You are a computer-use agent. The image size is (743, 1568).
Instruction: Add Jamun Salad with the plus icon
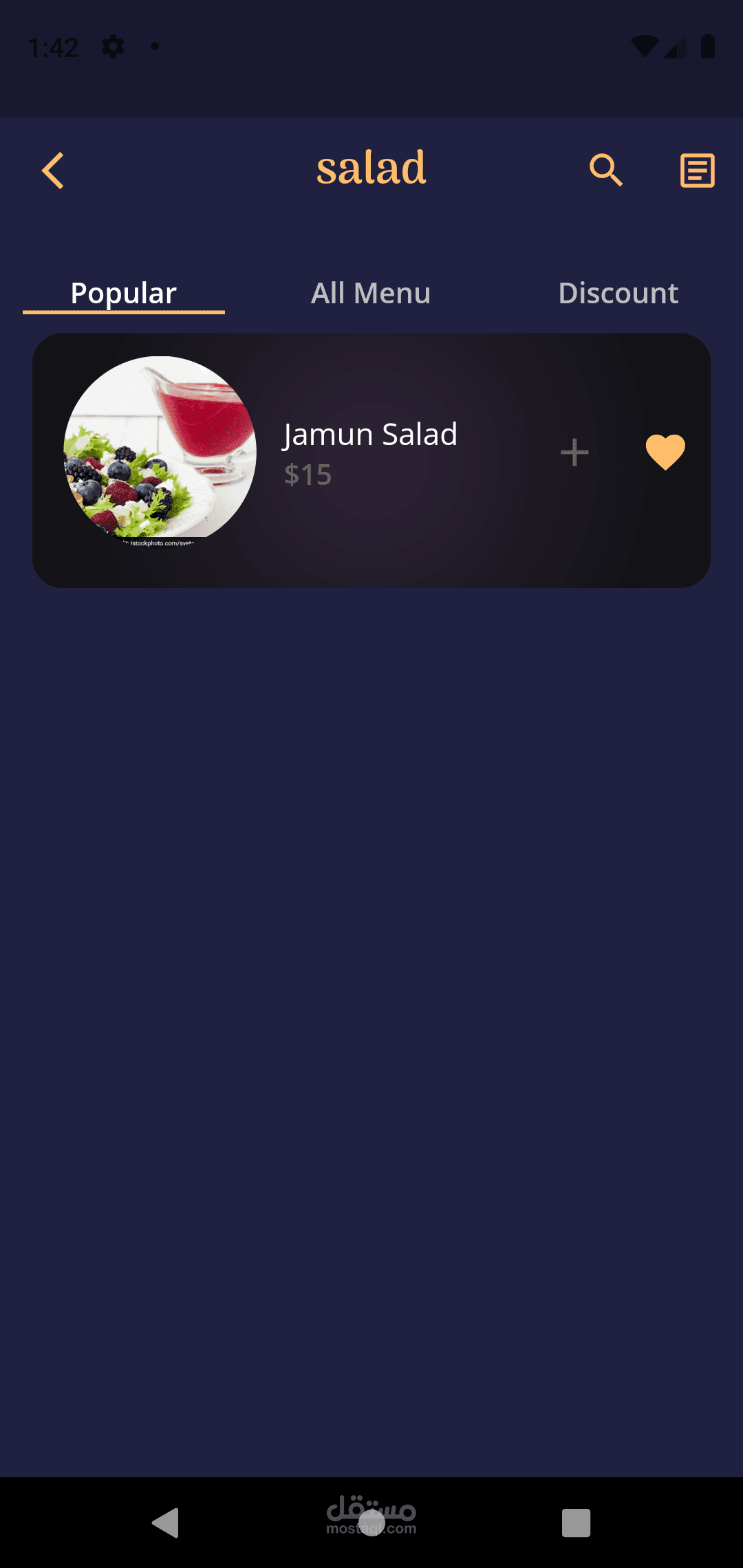574,453
